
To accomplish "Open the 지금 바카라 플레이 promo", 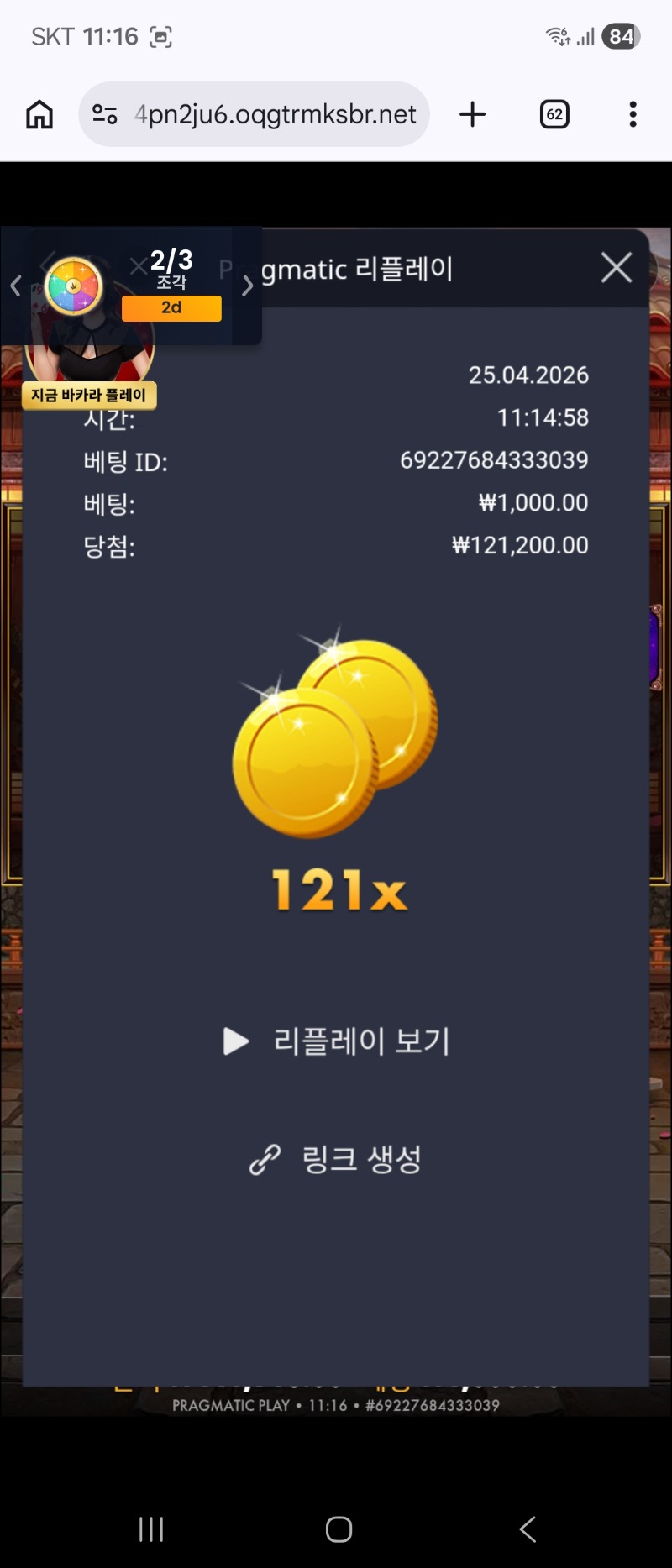I will coord(89,395).
